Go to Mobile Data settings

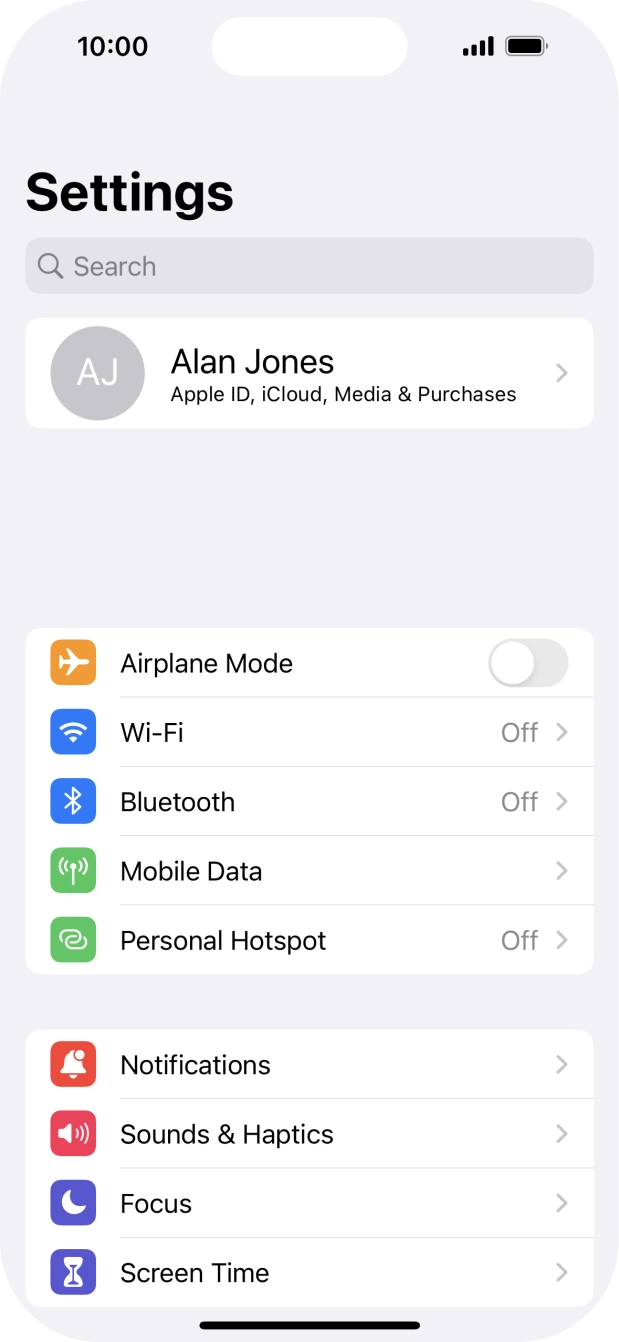tap(309, 871)
